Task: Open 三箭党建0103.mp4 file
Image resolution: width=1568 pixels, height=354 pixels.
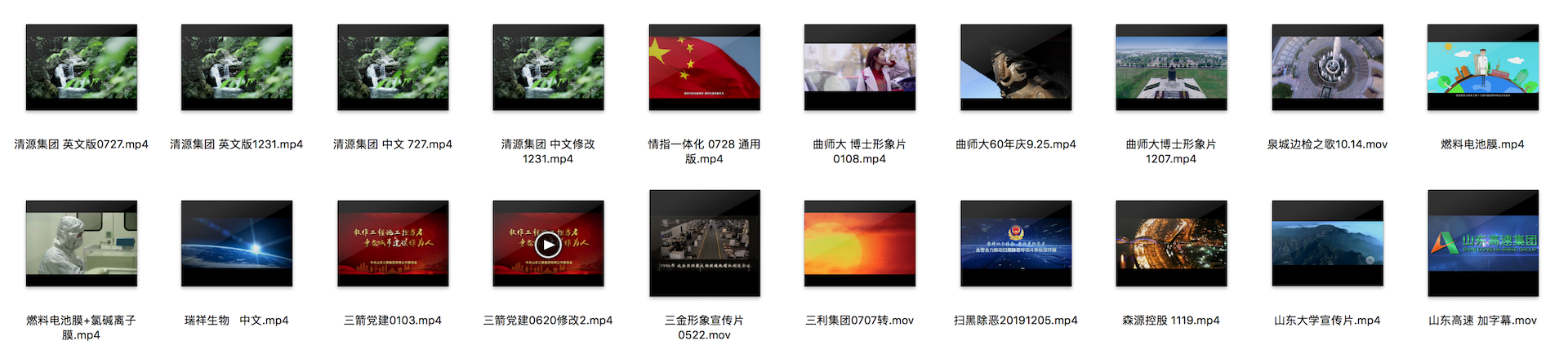Action: pos(393,243)
